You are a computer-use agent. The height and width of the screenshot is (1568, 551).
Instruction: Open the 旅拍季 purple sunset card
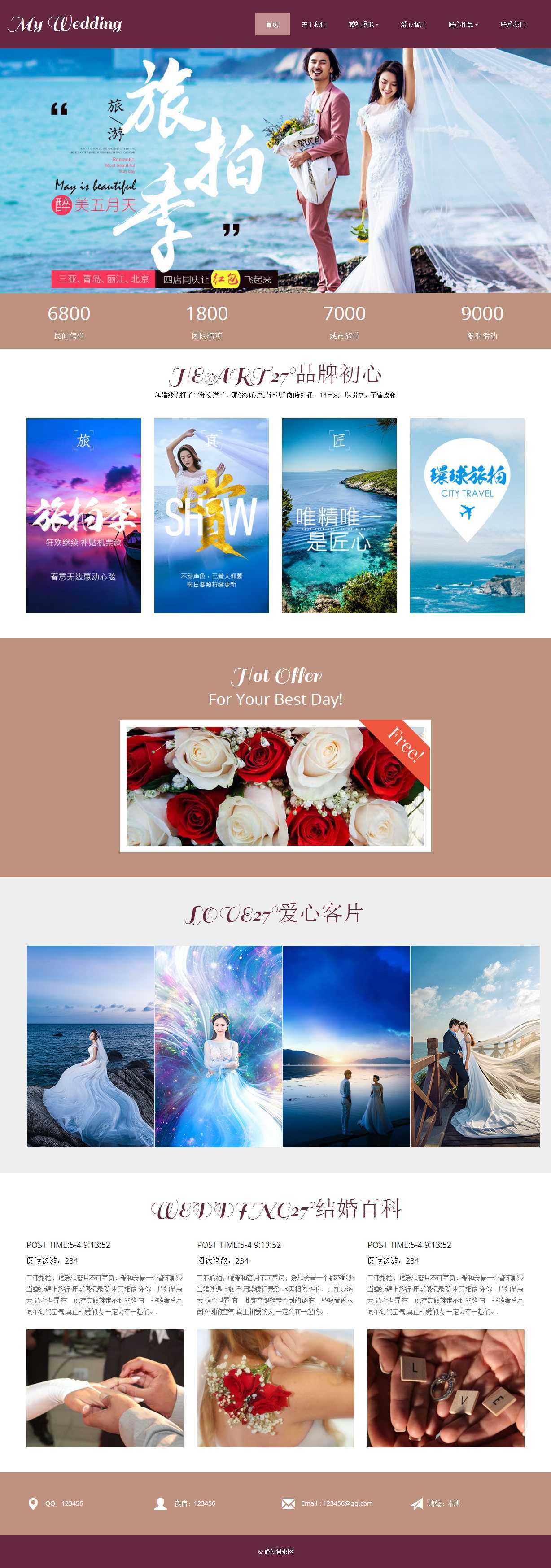tap(83, 515)
